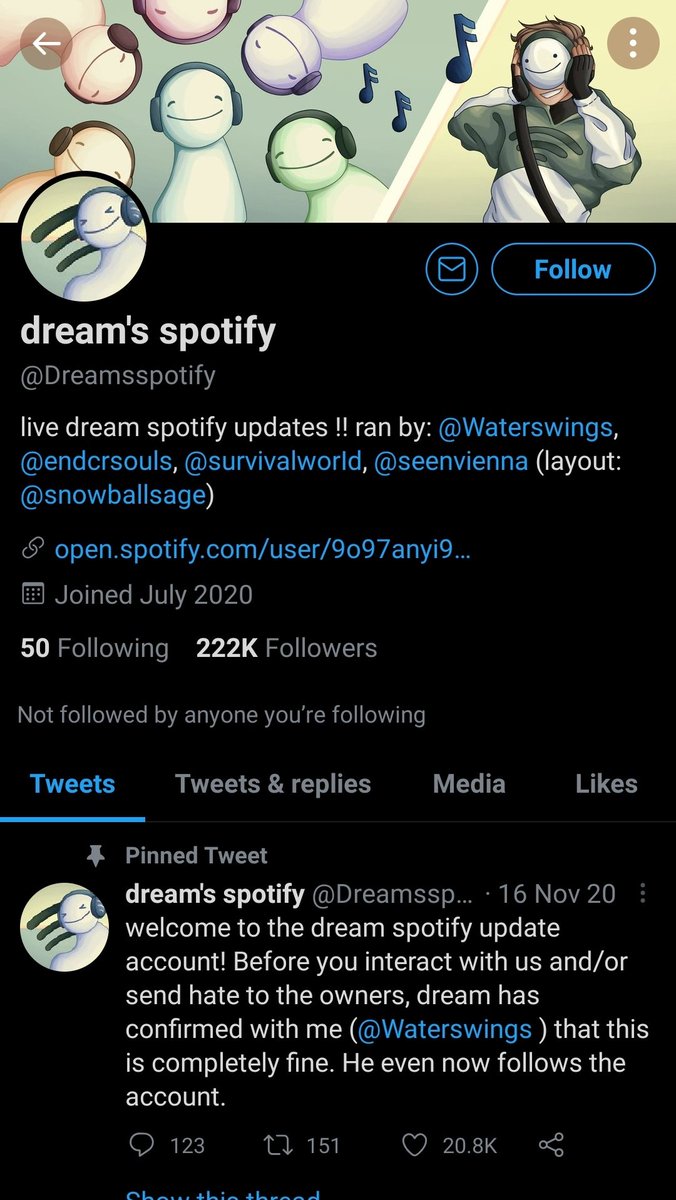Switch to the Likes tab
This screenshot has height=1200, width=676.
tap(606, 784)
